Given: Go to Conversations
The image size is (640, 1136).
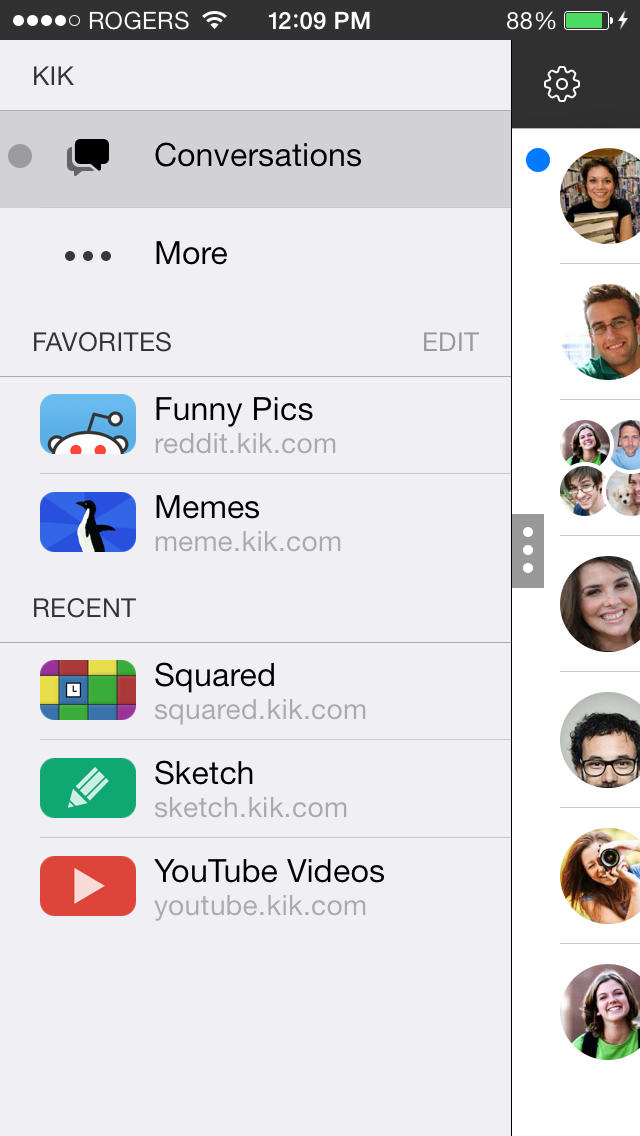Looking at the screenshot, I should coord(256,156).
